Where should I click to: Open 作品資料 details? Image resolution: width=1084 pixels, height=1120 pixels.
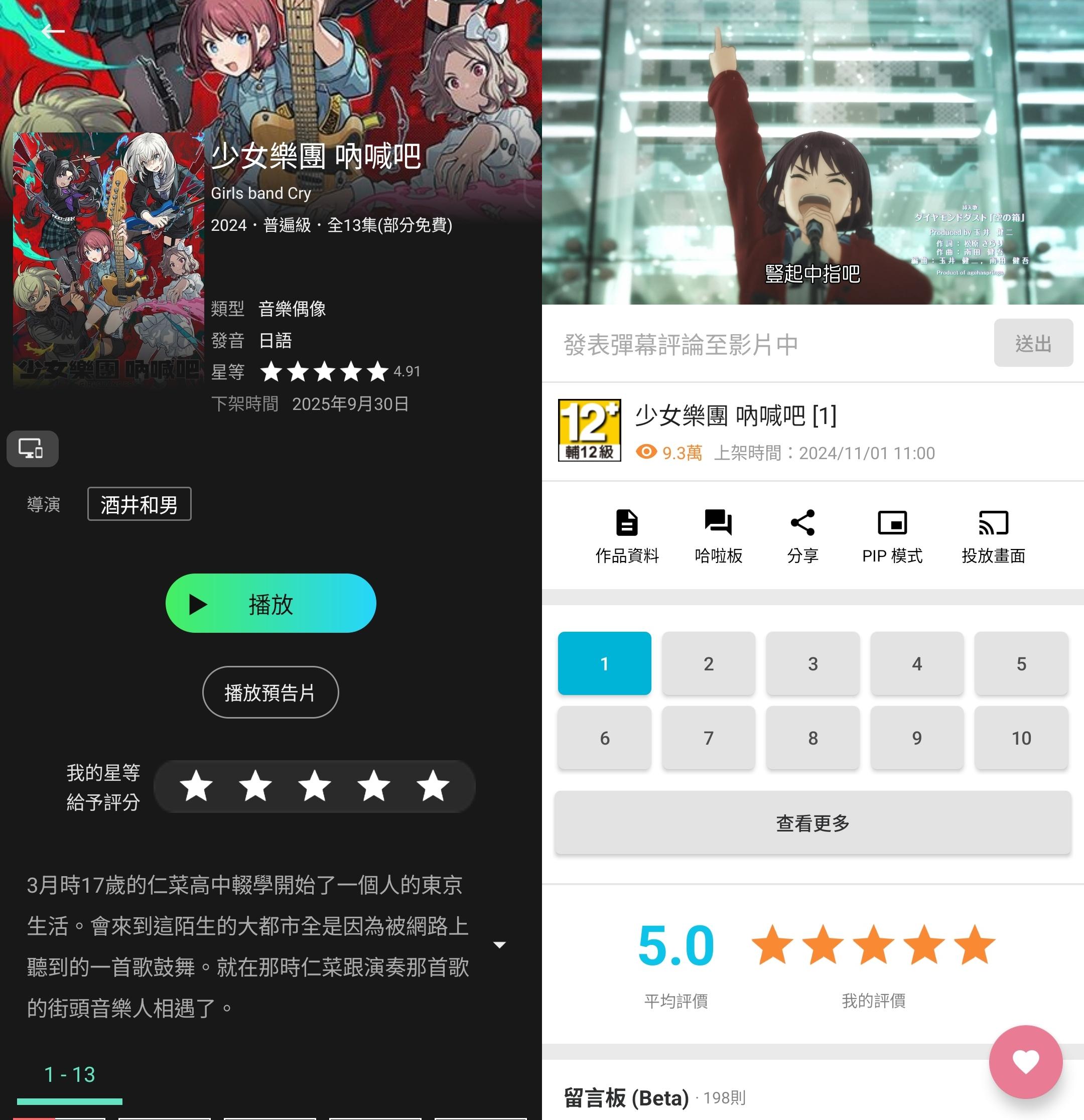[x=627, y=536]
